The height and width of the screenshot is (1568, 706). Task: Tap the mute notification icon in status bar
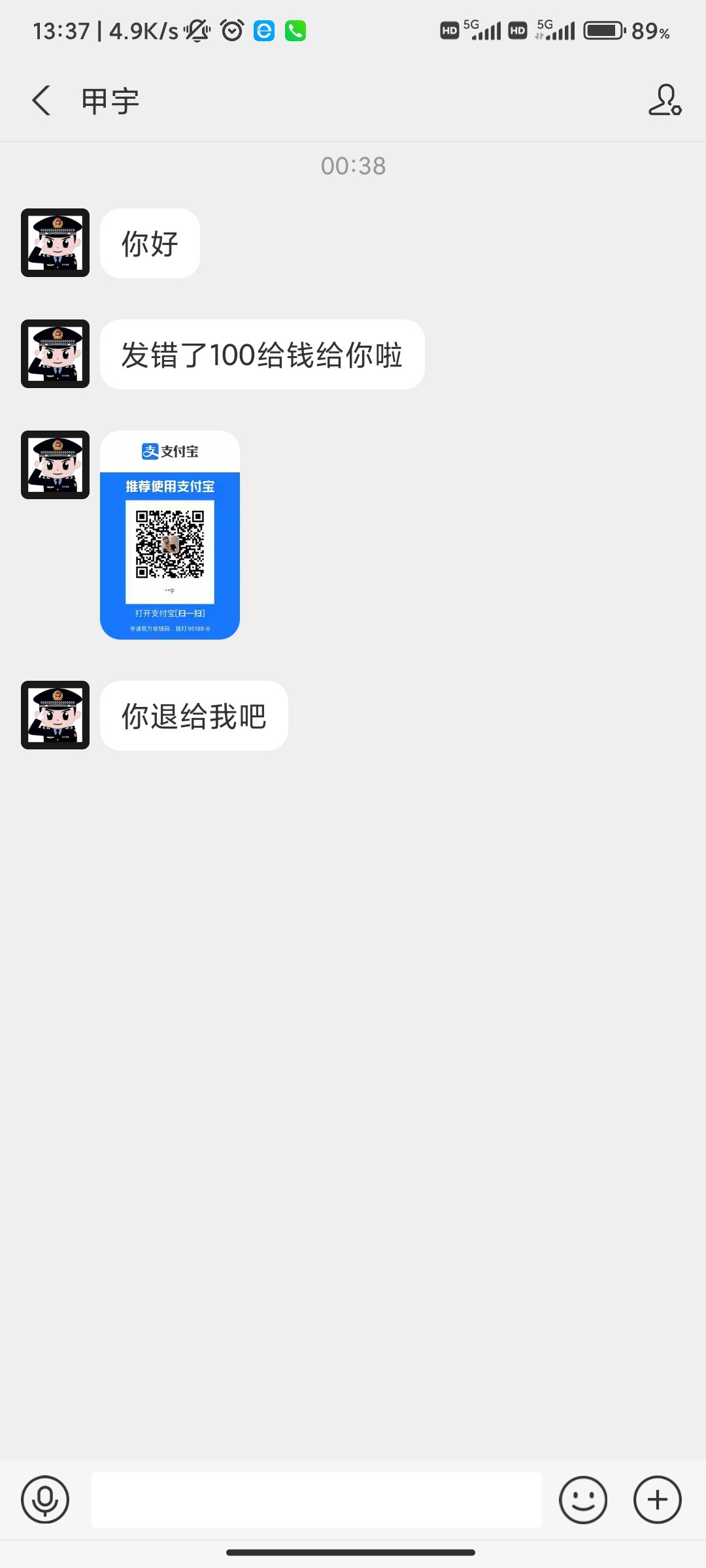[x=196, y=30]
